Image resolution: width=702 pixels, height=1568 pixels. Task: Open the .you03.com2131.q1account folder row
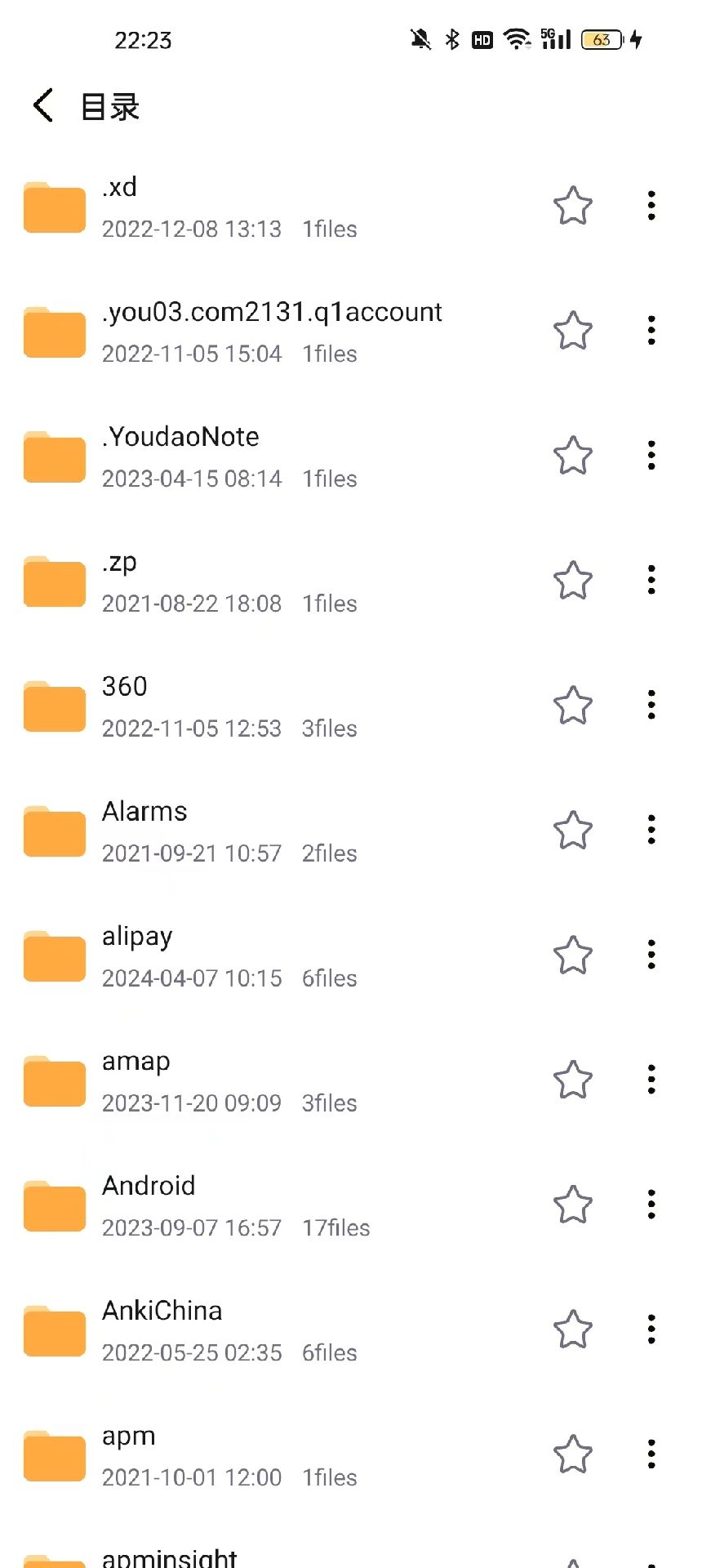[x=272, y=332]
